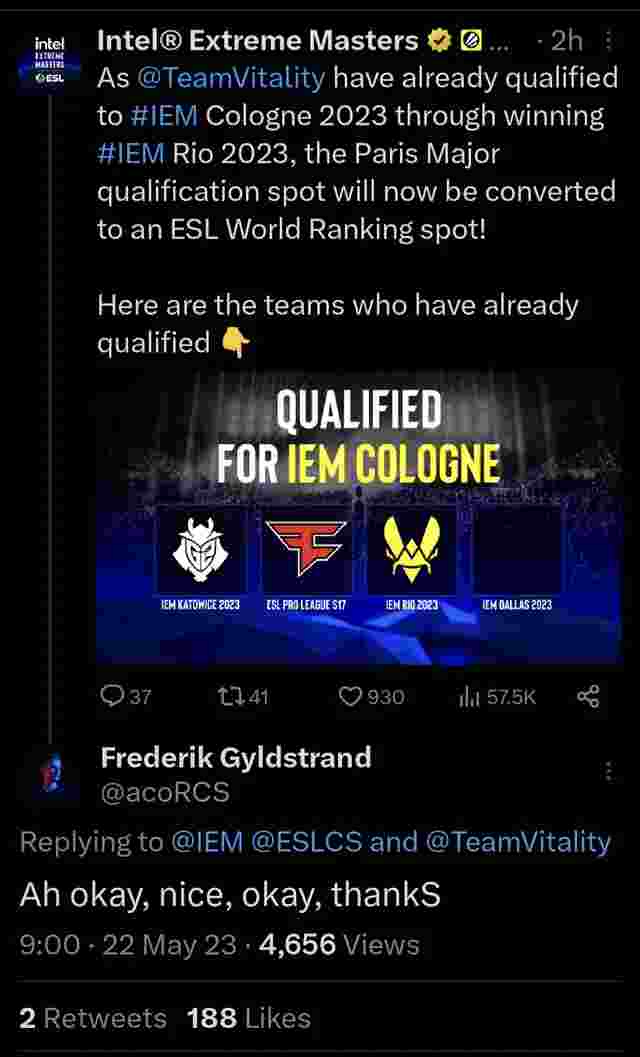Open the #IEM Cologne hashtag link
Image resolution: width=640 pixels, height=1057 pixels.
point(166,117)
